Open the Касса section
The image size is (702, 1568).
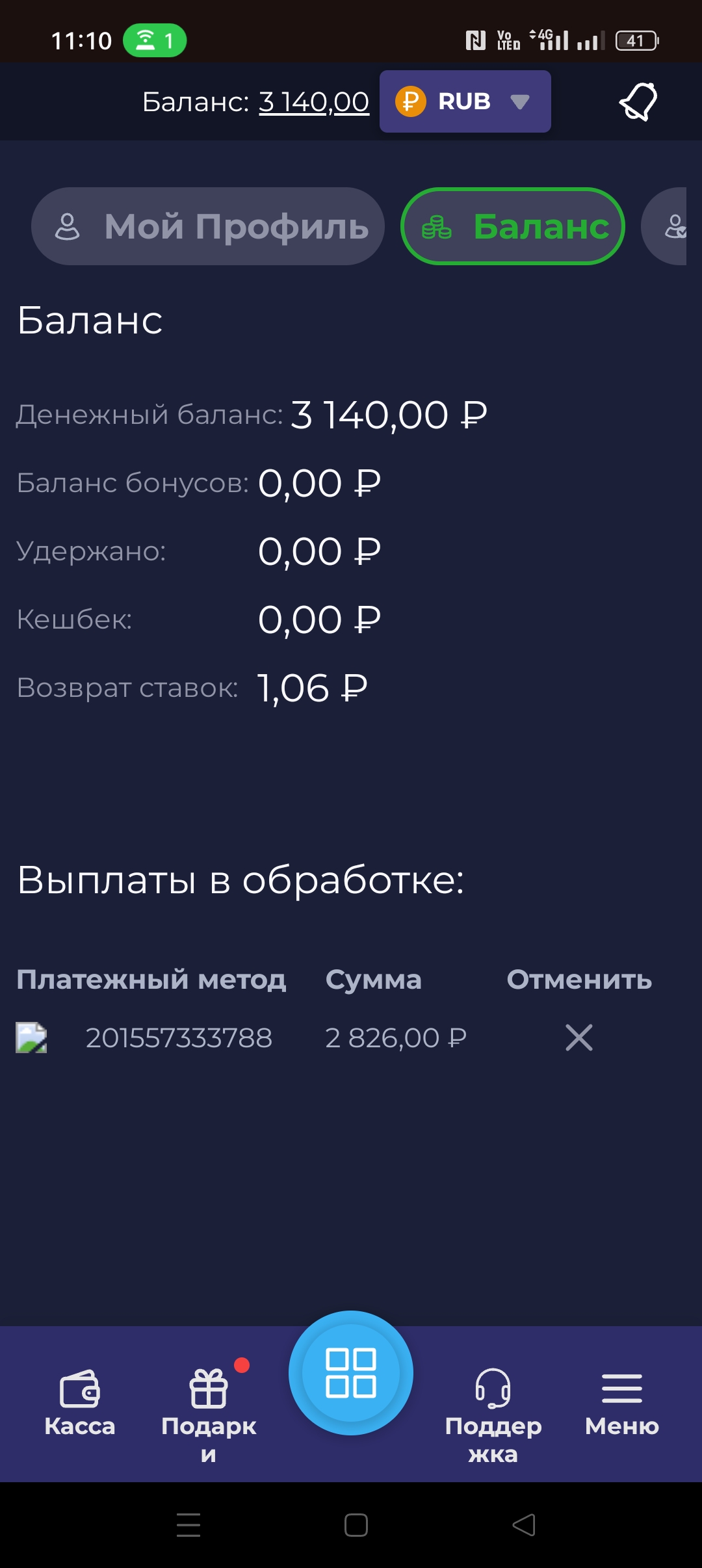click(x=79, y=1404)
